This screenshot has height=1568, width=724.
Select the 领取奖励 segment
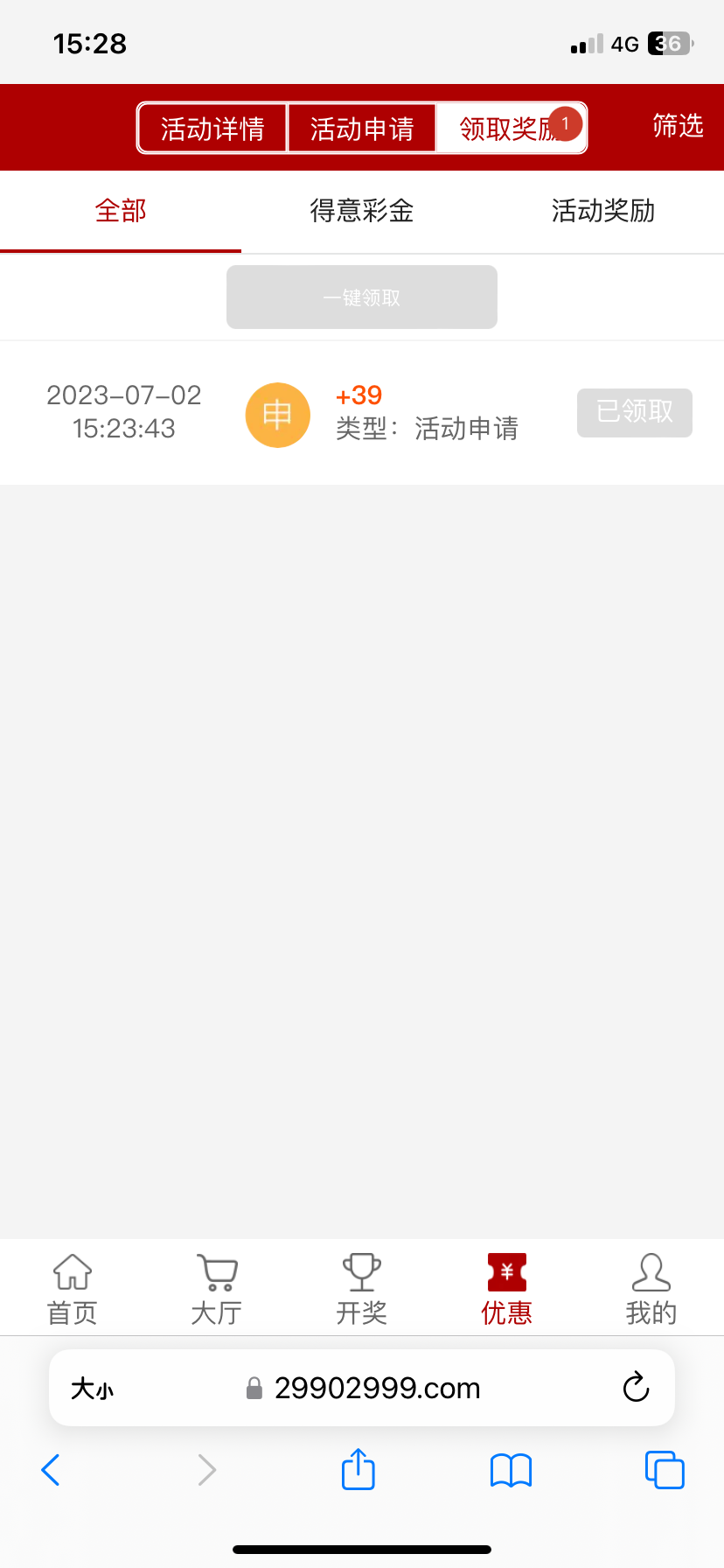click(x=509, y=129)
